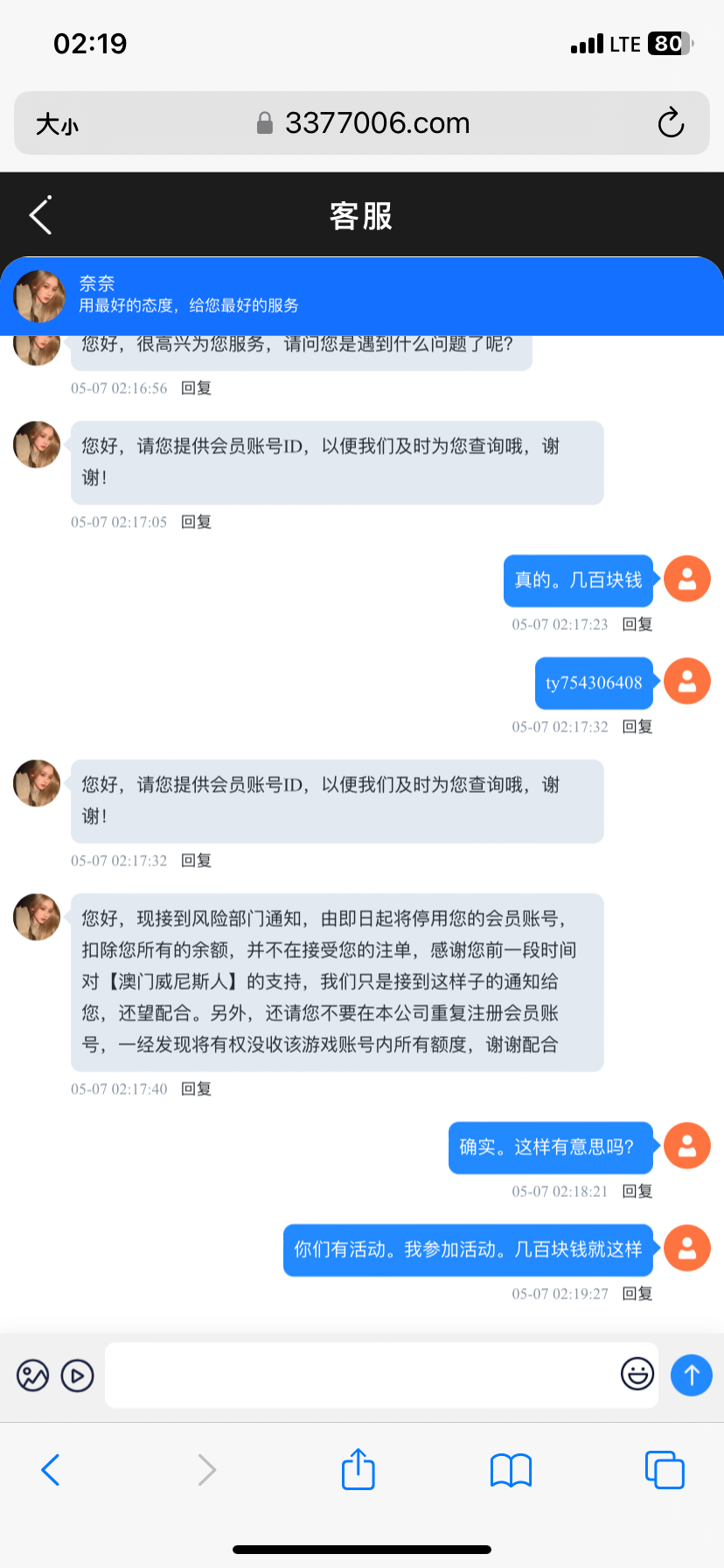
Task: Tap the 3377006.com address bar
Action: (376, 123)
